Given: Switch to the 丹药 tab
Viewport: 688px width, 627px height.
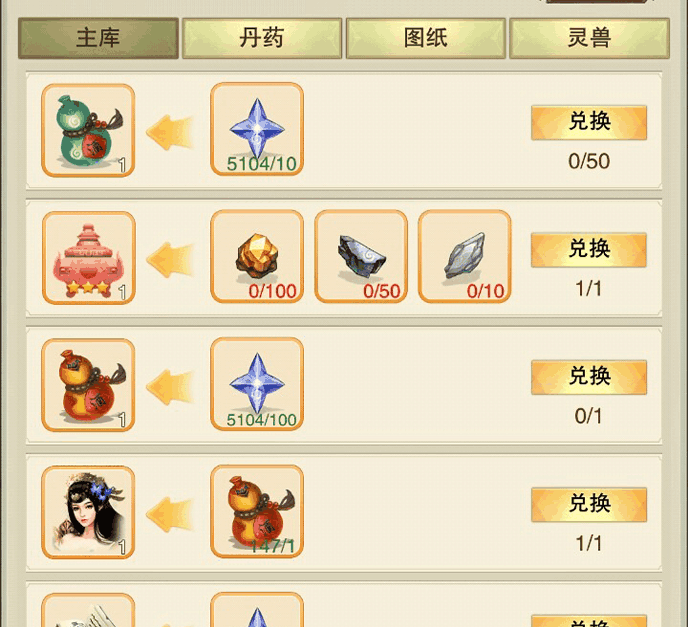Looking at the screenshot, I should [x=262, y=39].
